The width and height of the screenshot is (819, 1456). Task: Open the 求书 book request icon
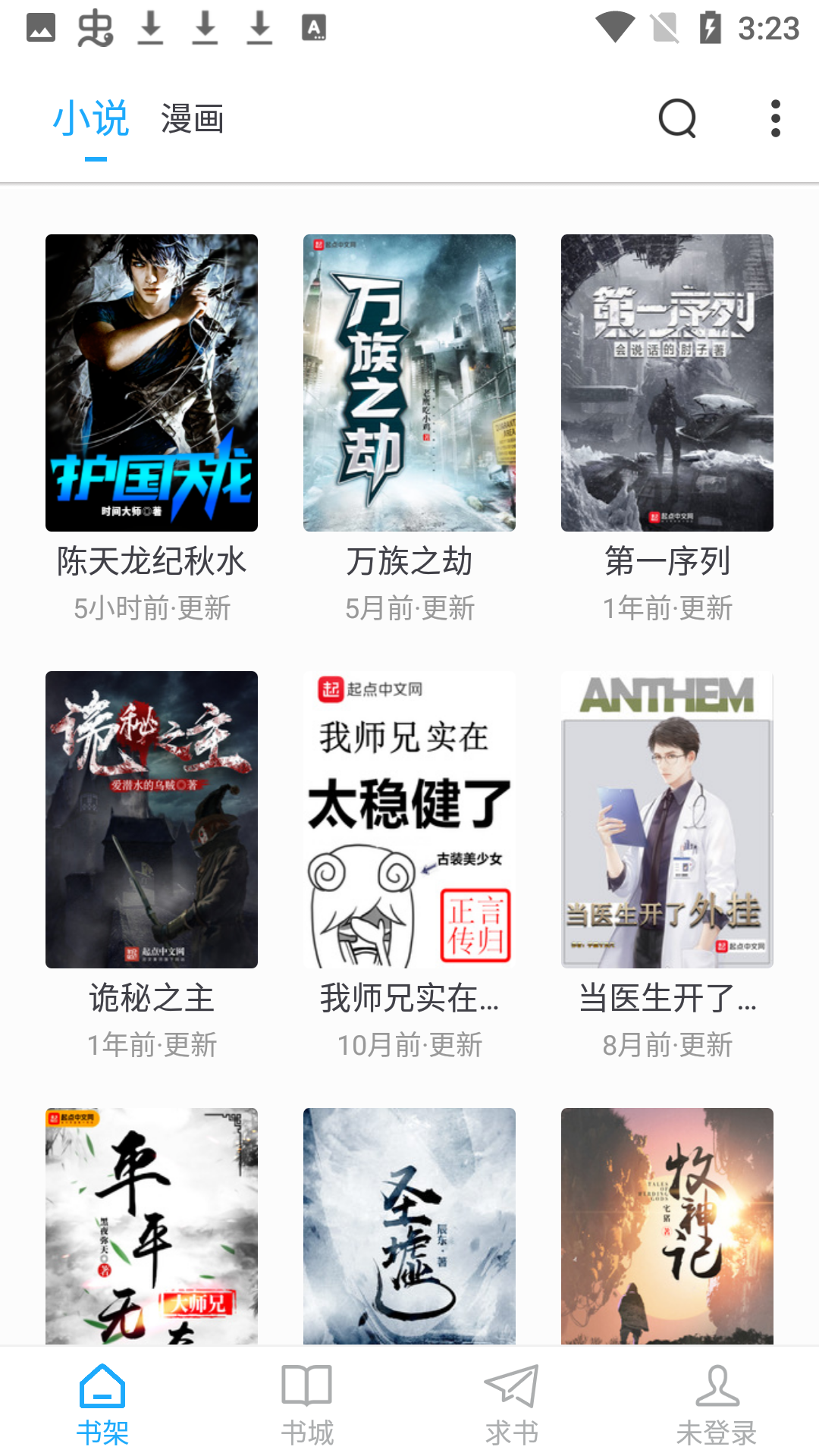tap(512, 1403)
